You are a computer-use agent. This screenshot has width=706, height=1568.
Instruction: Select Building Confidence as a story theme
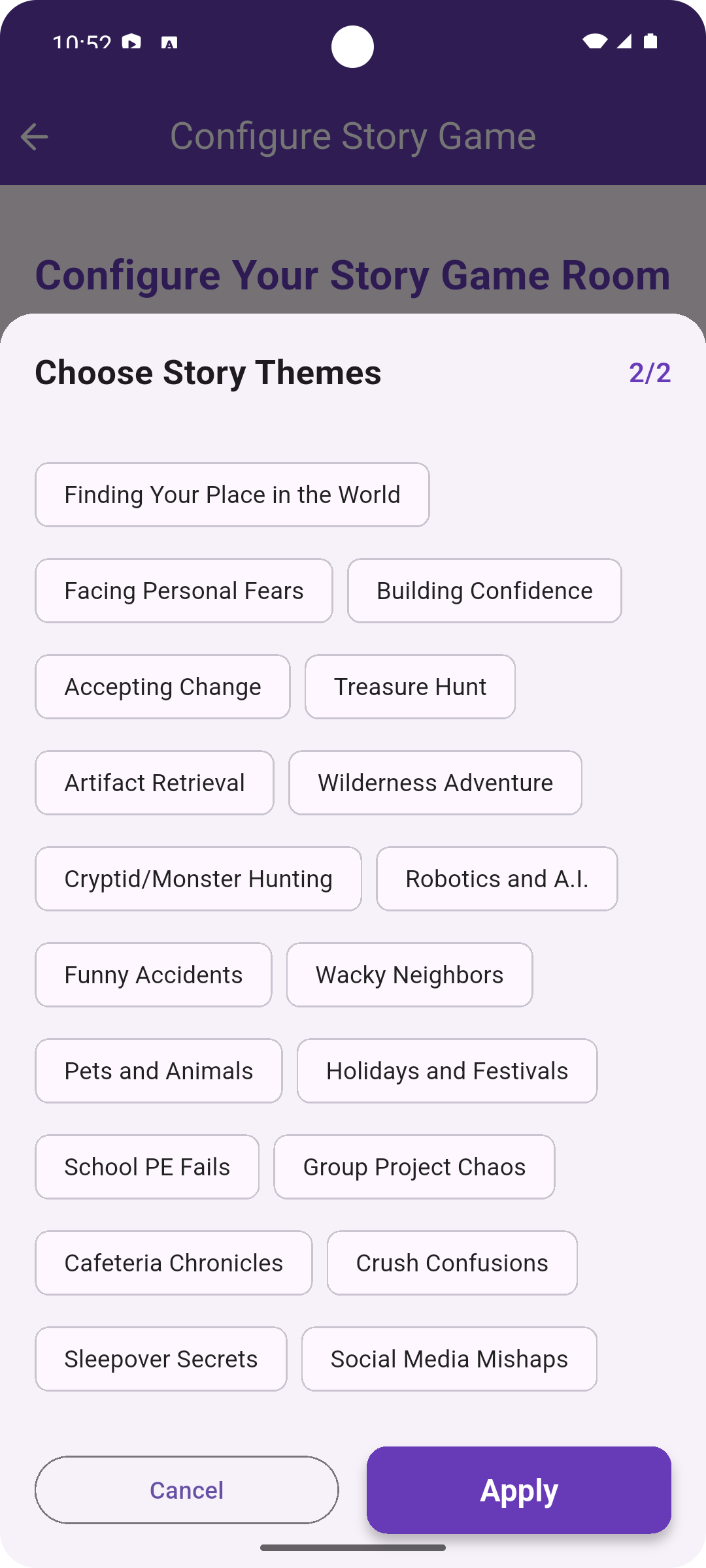[x=484, y=591]
